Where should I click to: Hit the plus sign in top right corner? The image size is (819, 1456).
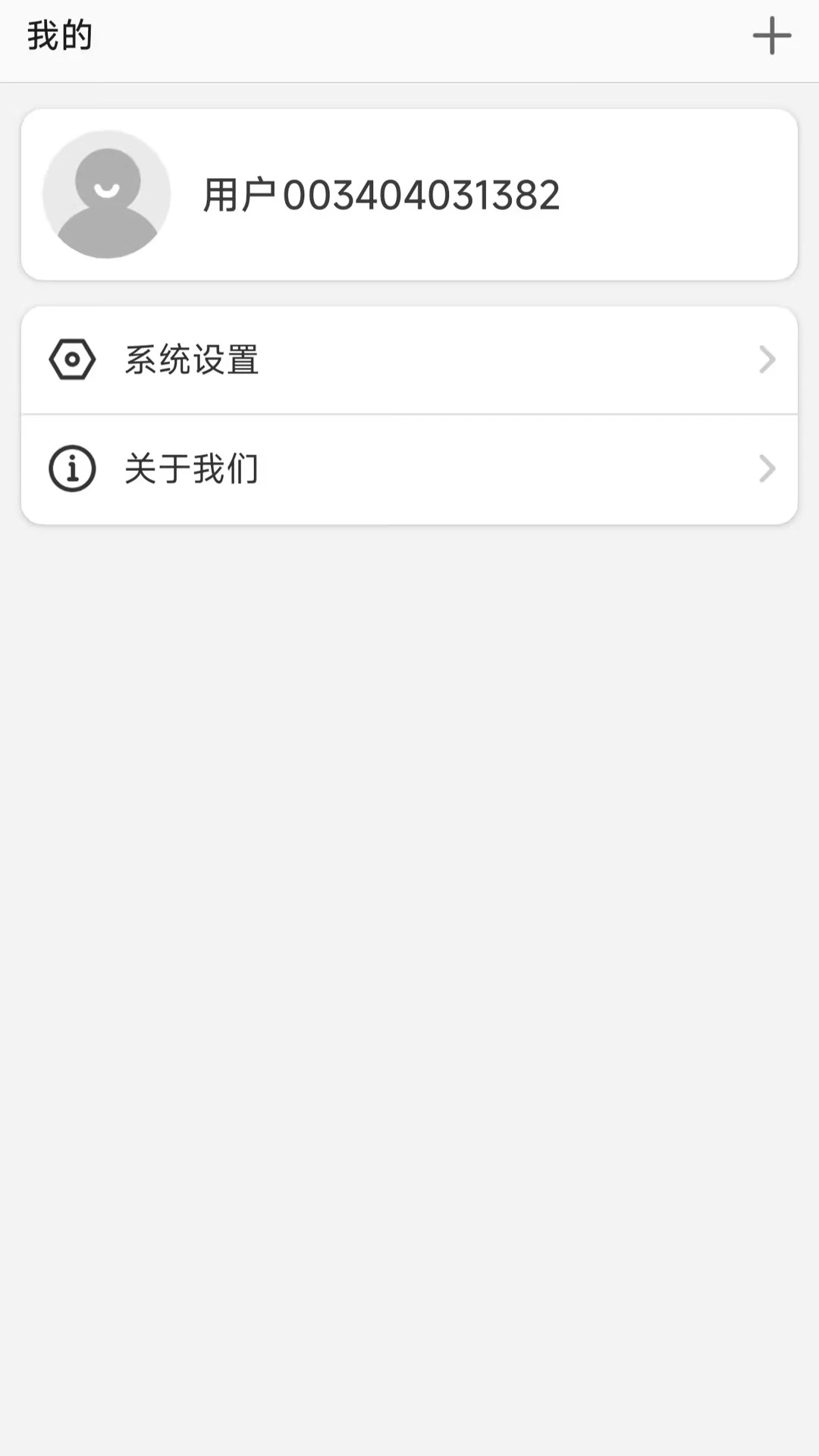click(x=773, y=34)
